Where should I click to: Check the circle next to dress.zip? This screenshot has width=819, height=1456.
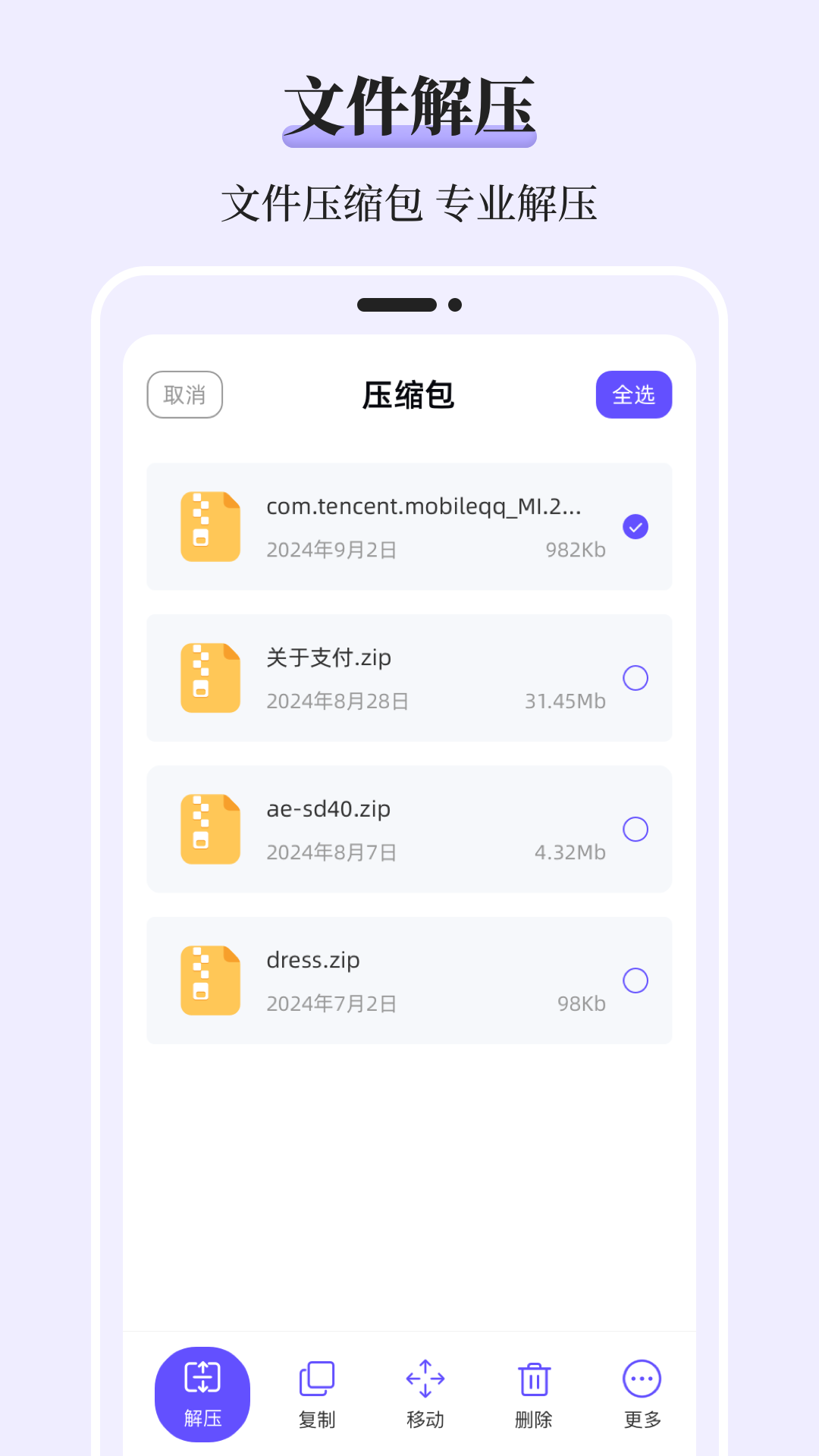coord(635,981)
